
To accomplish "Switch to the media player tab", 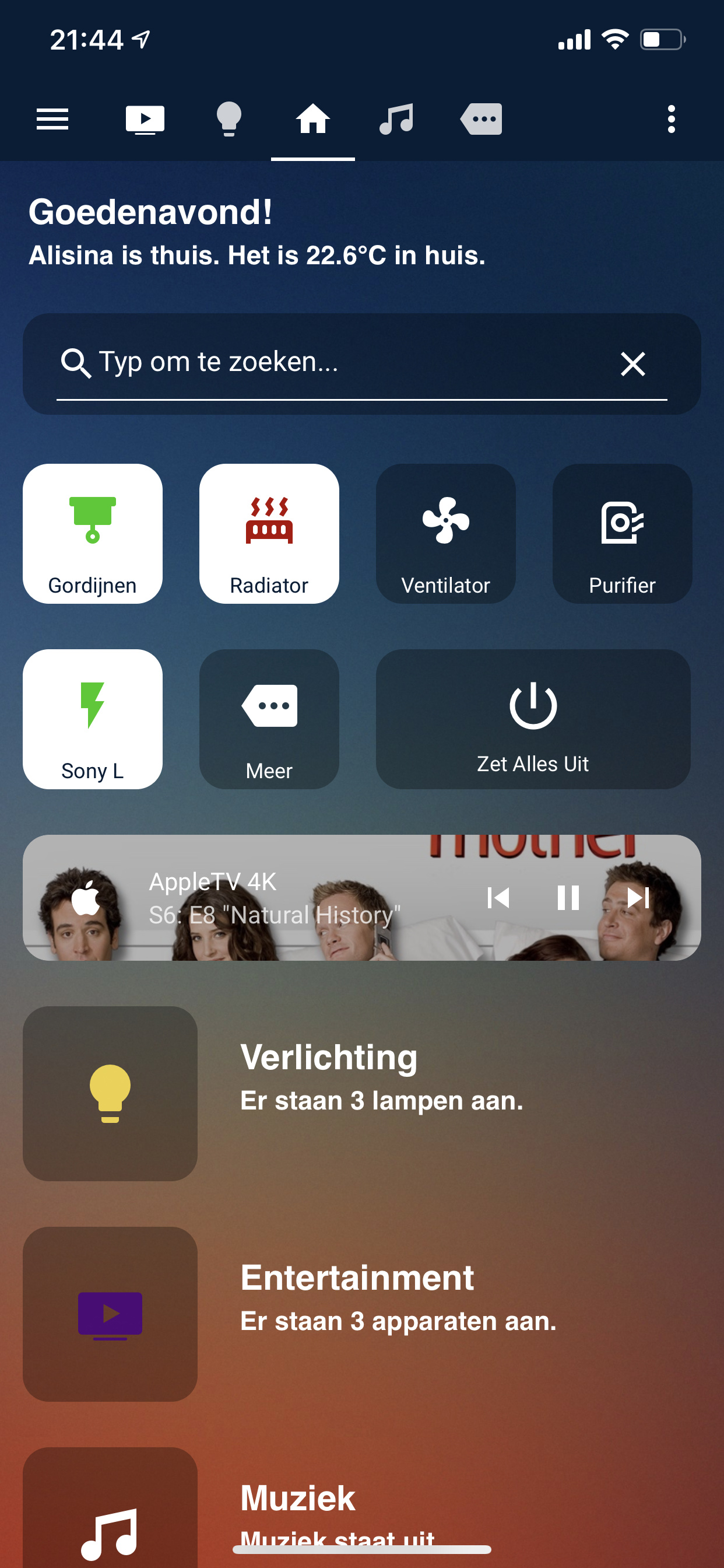I will point(145,120).
